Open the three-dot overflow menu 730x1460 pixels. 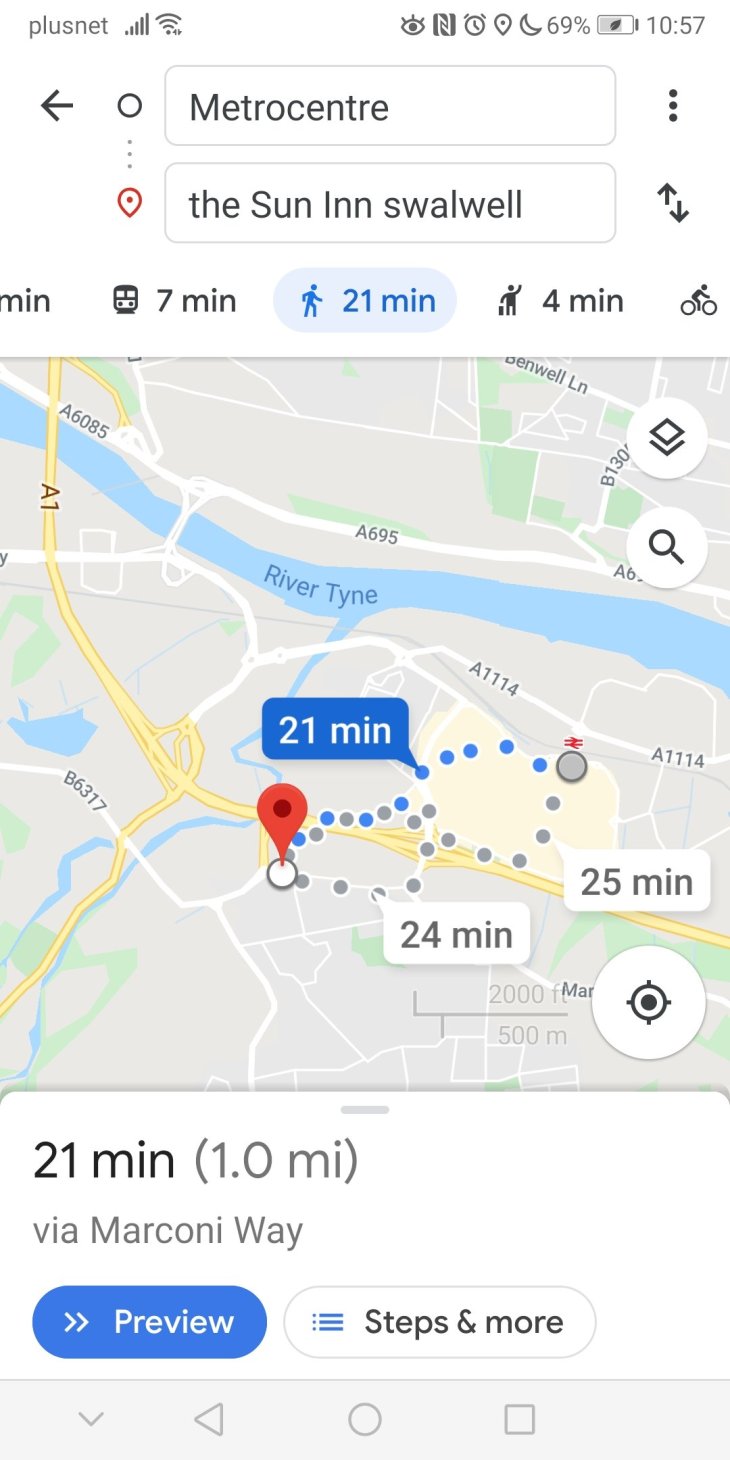click(673, 106)
